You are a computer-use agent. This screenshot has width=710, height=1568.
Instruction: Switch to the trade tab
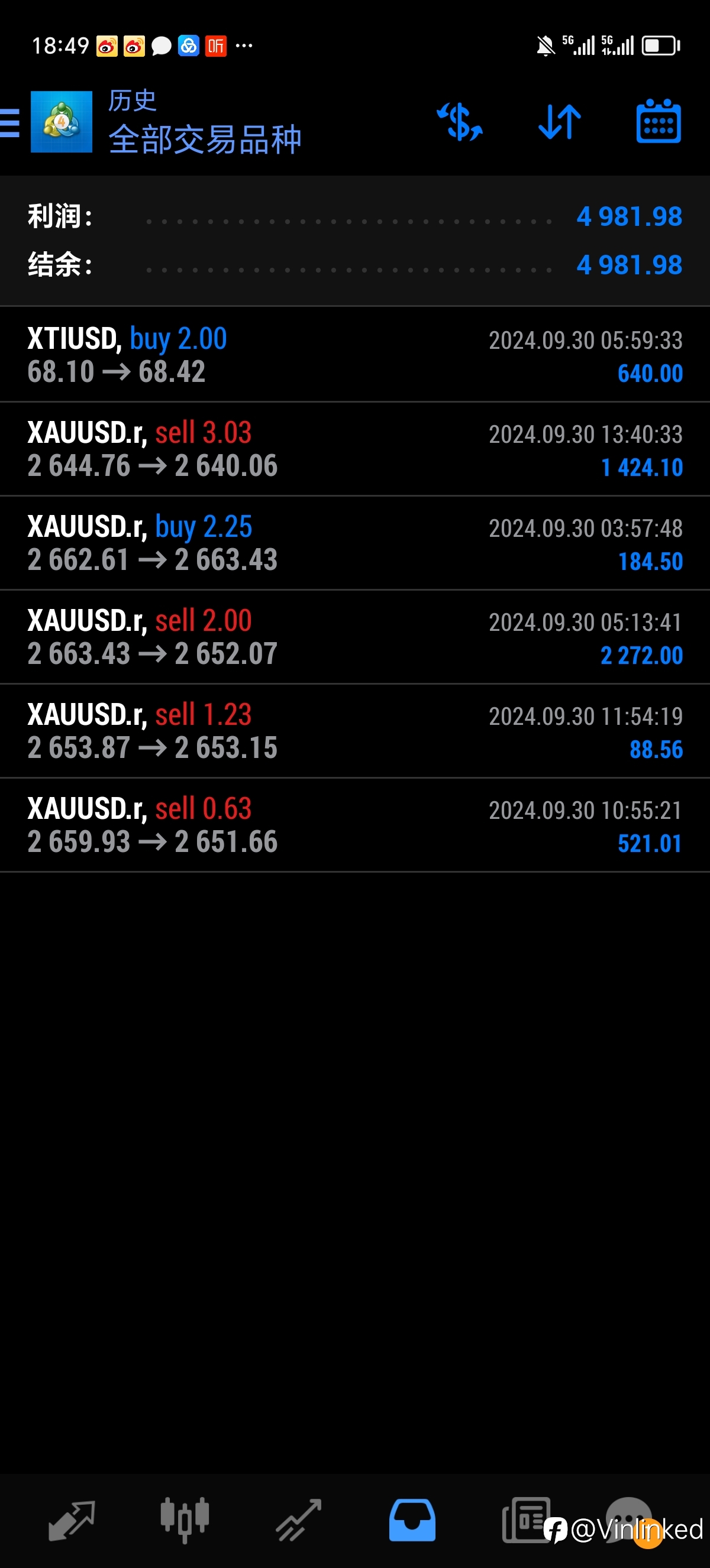click(x=298, y=1520)
